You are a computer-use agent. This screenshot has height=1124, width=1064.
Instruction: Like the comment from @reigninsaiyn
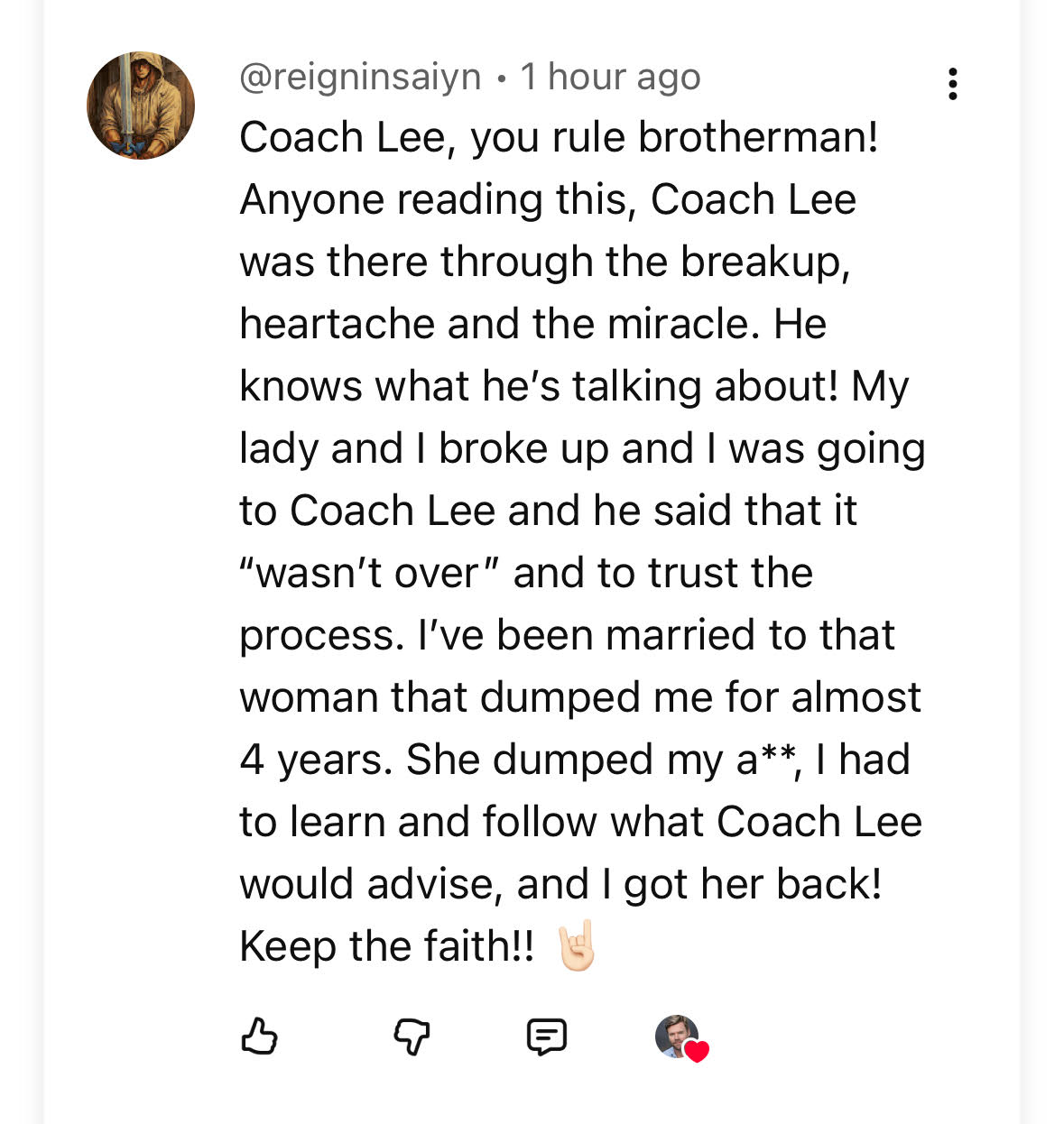pos(259,1036)
